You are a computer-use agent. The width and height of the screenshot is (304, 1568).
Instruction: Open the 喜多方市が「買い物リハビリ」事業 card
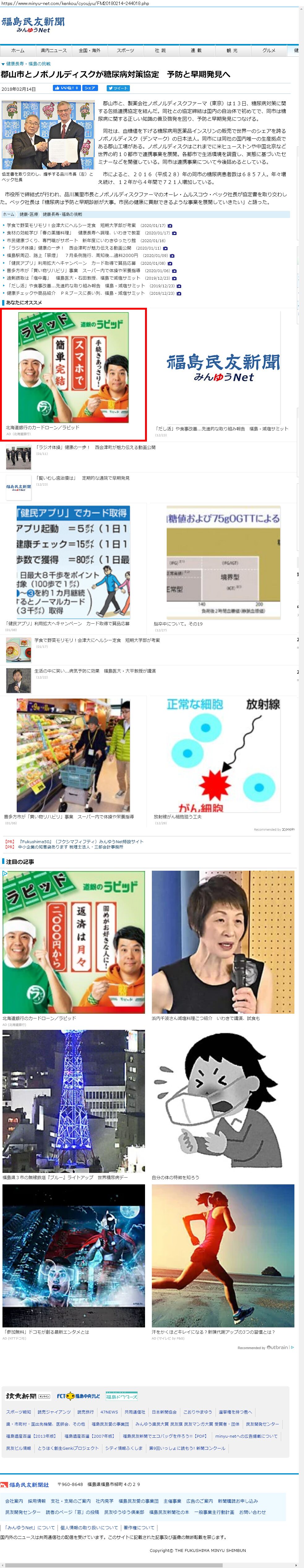(73, 755)
